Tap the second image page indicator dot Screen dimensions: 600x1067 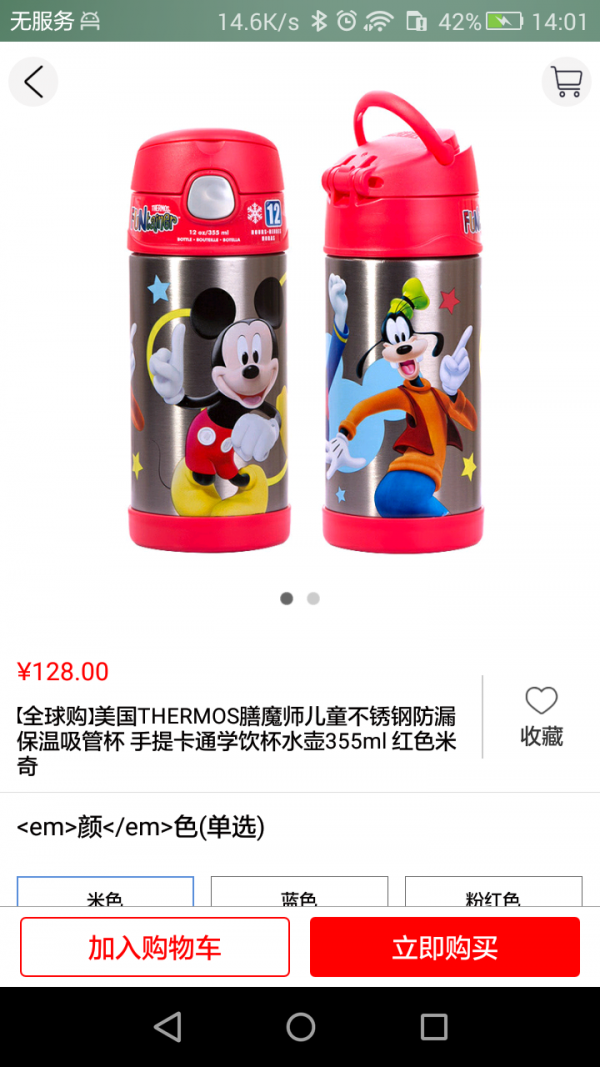313,598
